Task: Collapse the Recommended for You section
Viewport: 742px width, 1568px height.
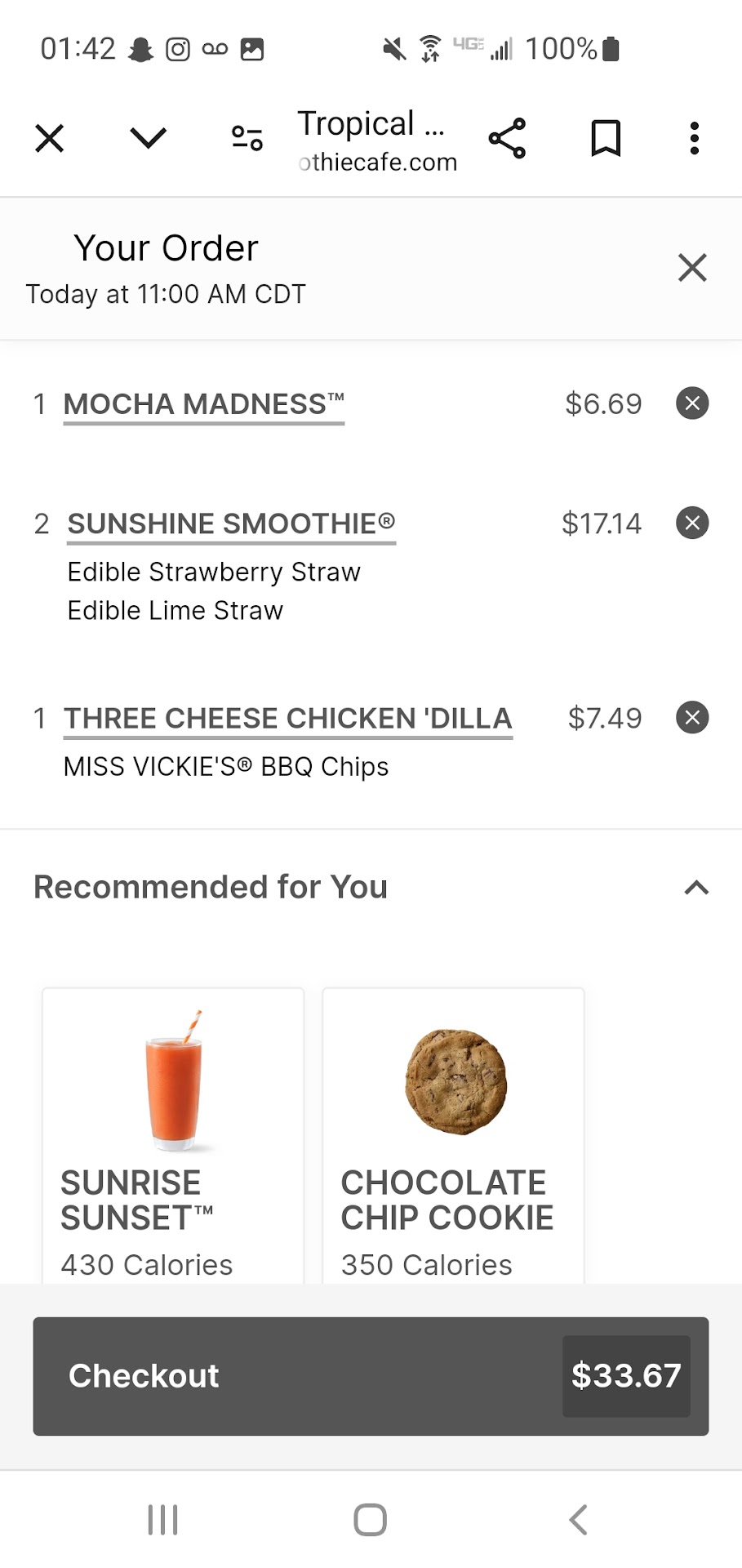Action: point(695,888)
